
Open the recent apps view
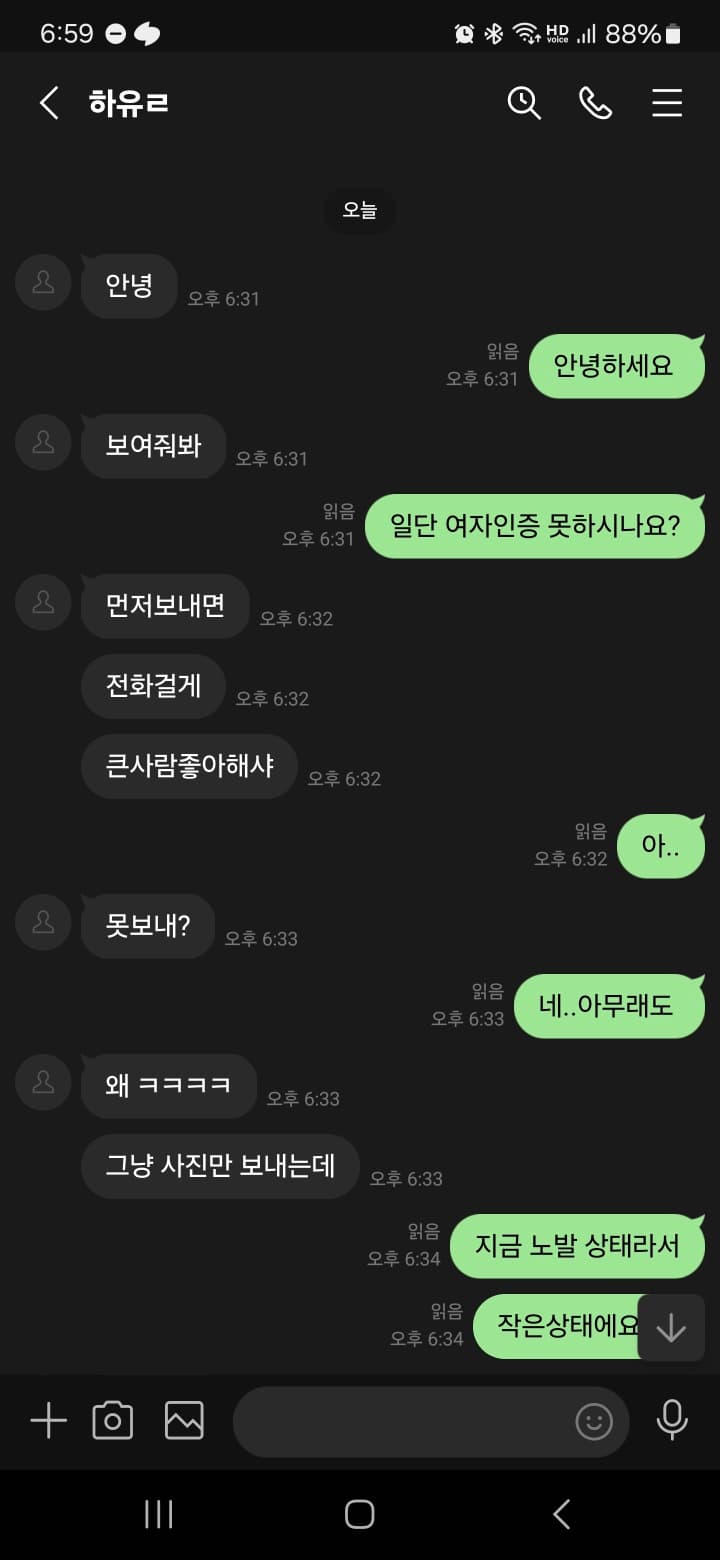point(158,1514)
